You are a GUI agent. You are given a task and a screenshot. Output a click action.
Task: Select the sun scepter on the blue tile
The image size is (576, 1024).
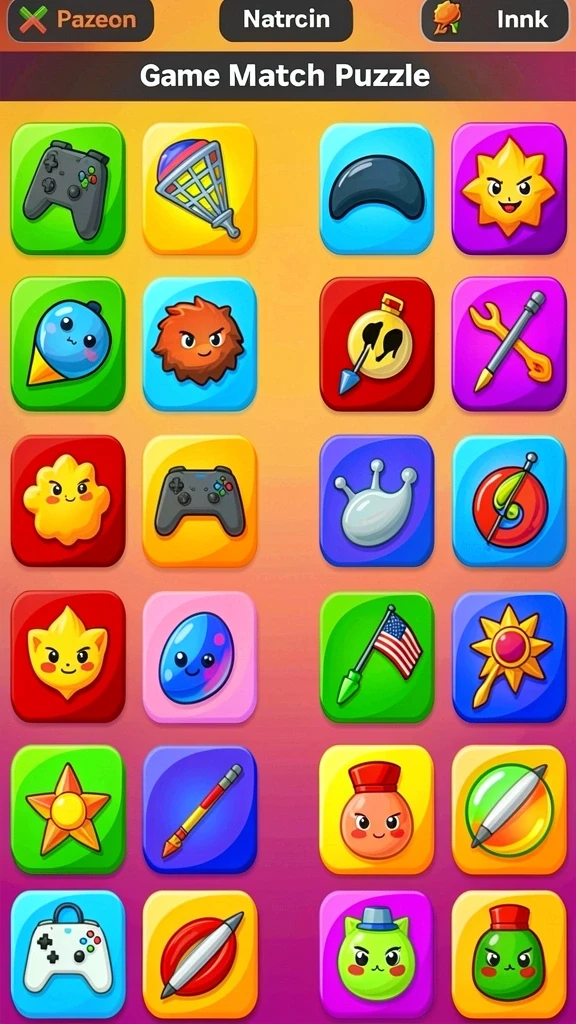click(x=509, y=657)
